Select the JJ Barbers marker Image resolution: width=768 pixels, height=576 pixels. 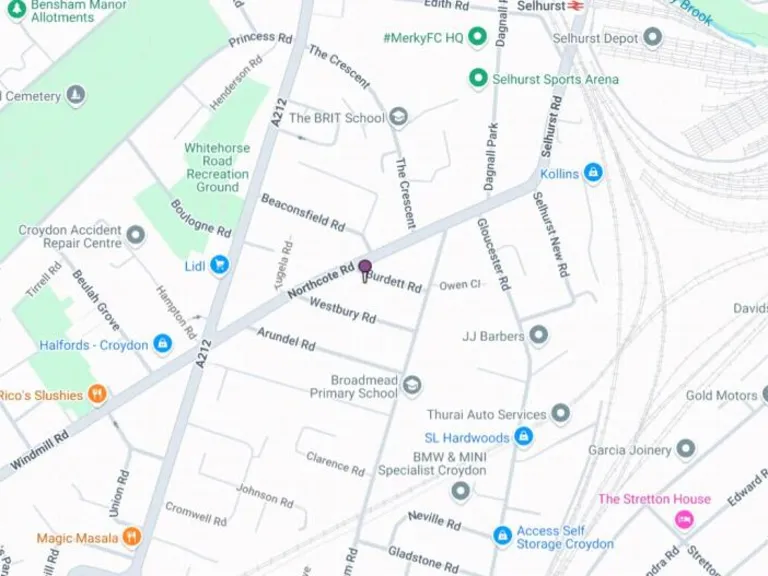[x=539, y=335]
